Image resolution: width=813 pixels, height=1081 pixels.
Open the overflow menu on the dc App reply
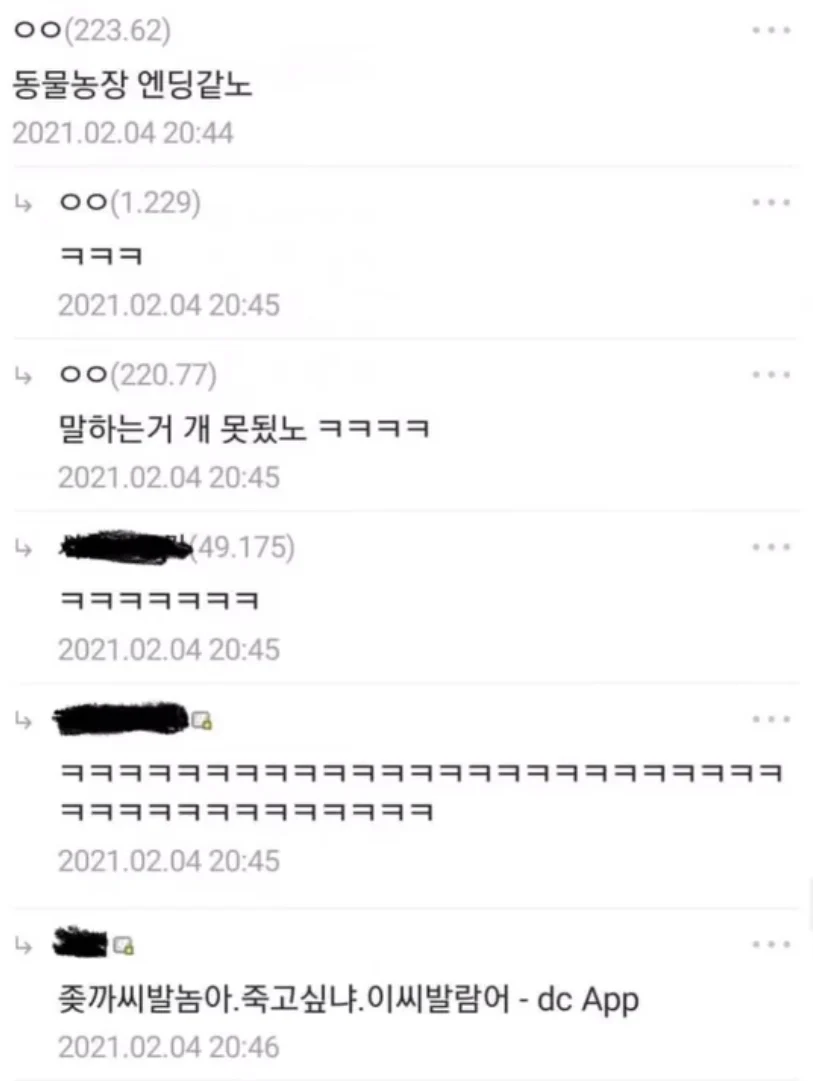[771, 944]
